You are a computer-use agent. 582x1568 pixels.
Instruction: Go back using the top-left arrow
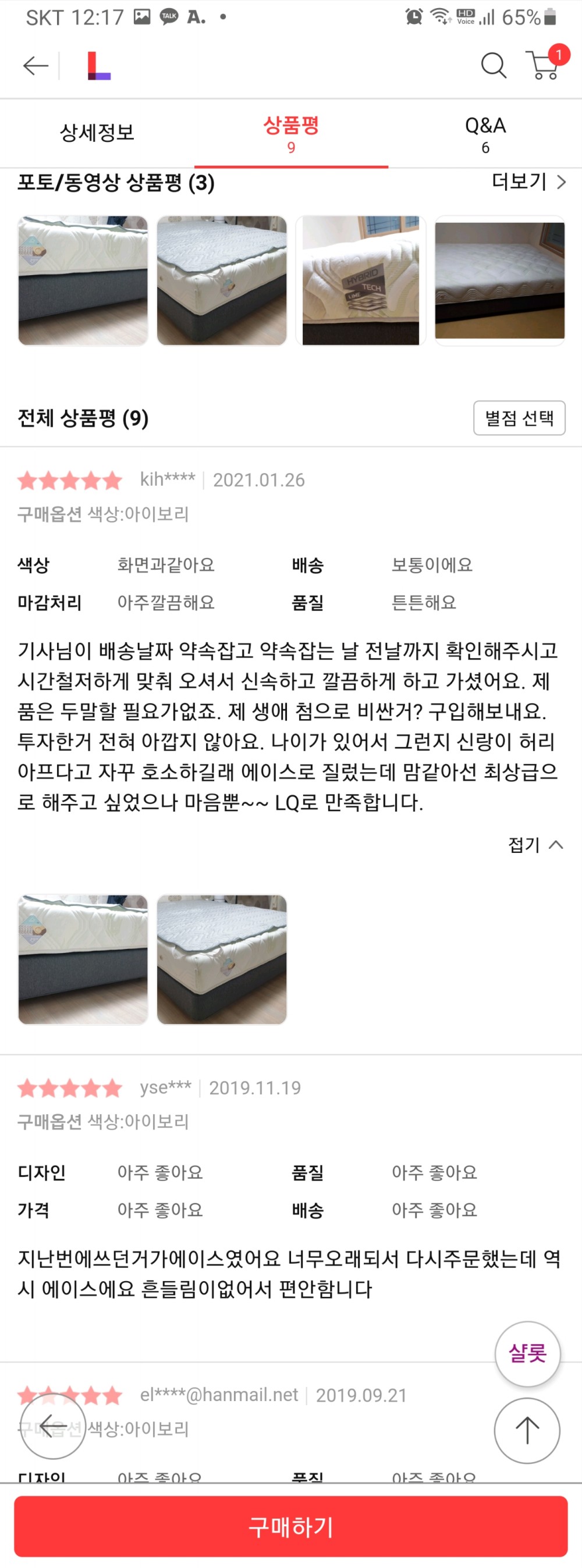(x=36, y=66)
